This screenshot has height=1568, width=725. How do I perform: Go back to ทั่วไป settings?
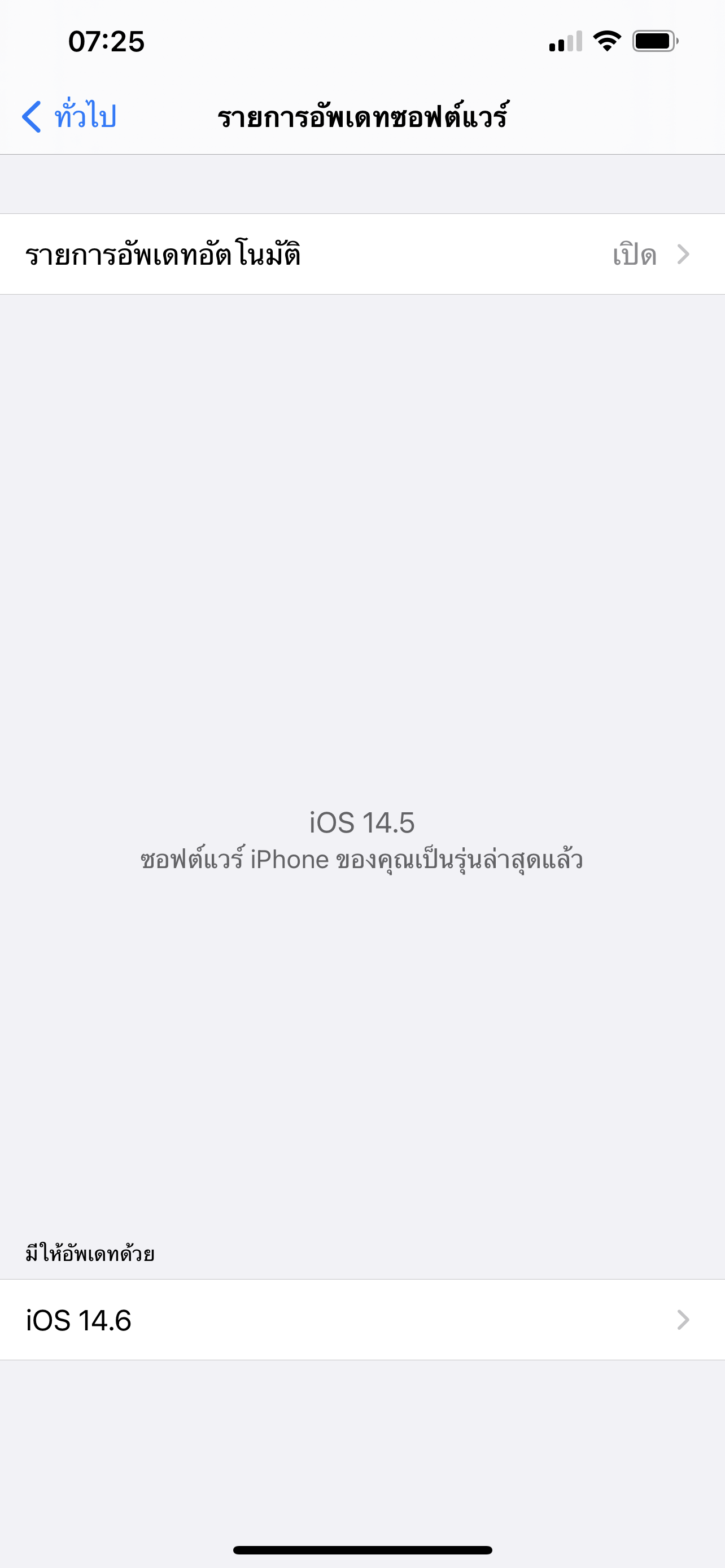coord(69,116)
